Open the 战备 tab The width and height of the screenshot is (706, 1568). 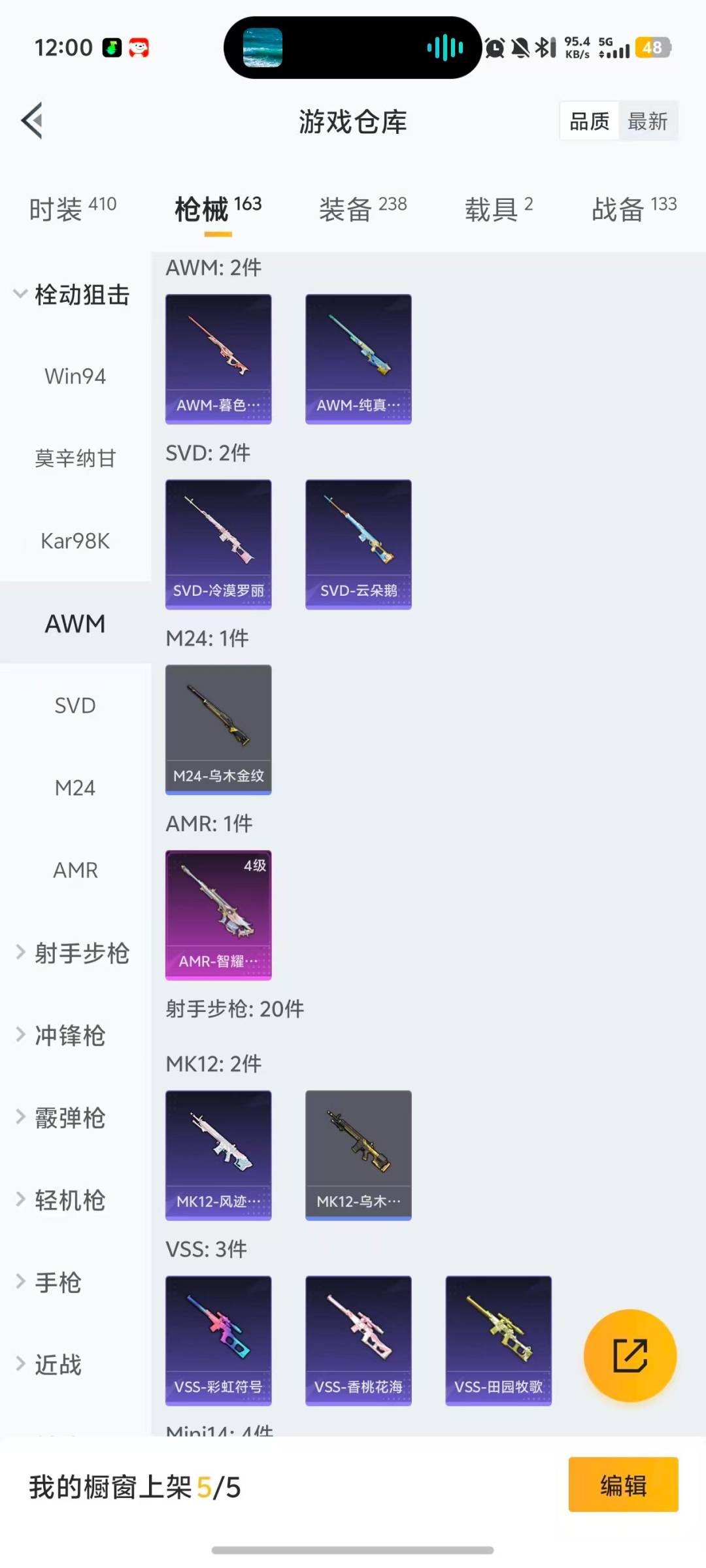coord(633,209)
